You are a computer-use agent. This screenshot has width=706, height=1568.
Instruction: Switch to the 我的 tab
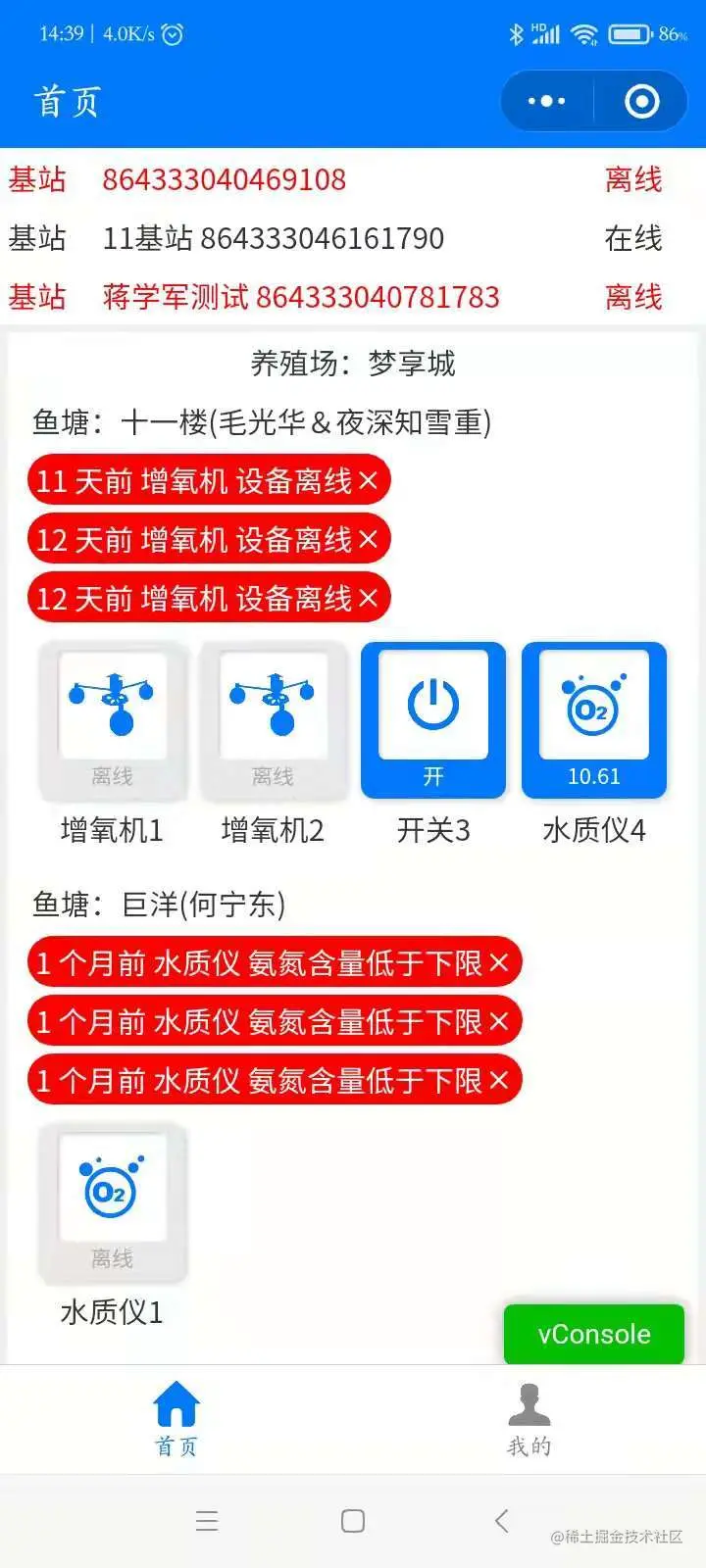(x=529, y=1418)
